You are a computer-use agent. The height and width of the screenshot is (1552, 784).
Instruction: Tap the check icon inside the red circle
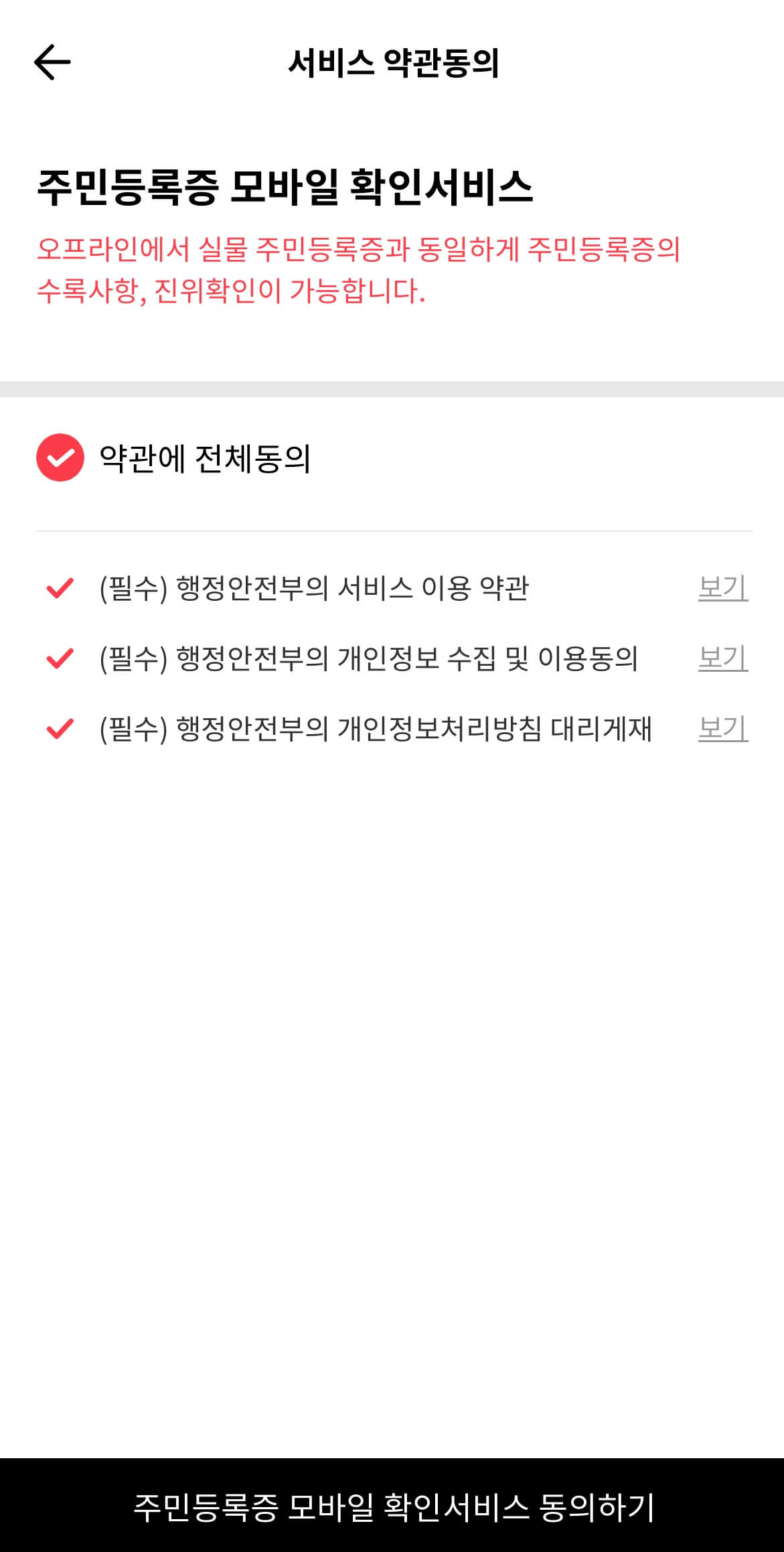coord(61,458)
